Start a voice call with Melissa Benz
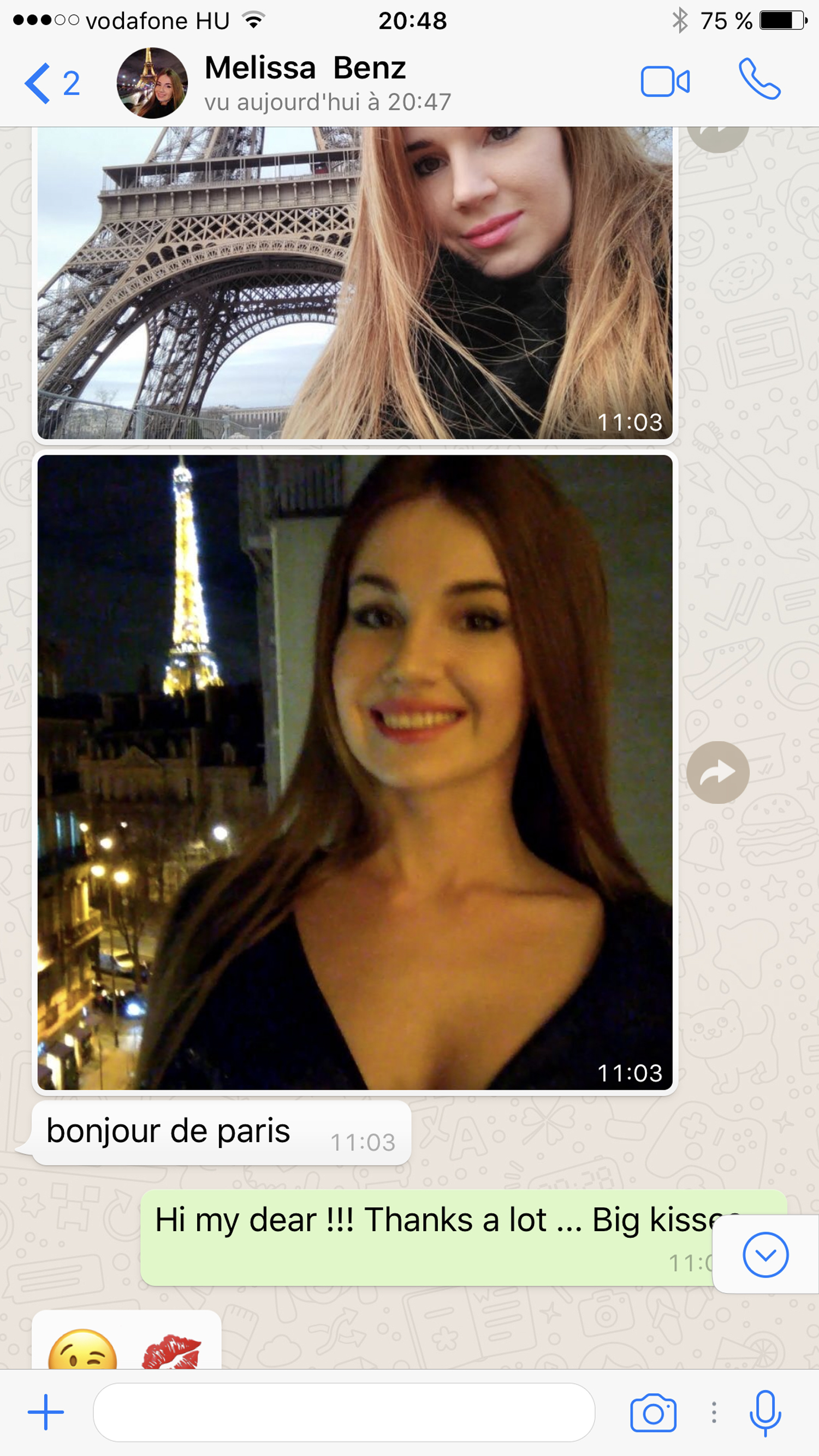The image size is (819, 1456). point(759,80)
